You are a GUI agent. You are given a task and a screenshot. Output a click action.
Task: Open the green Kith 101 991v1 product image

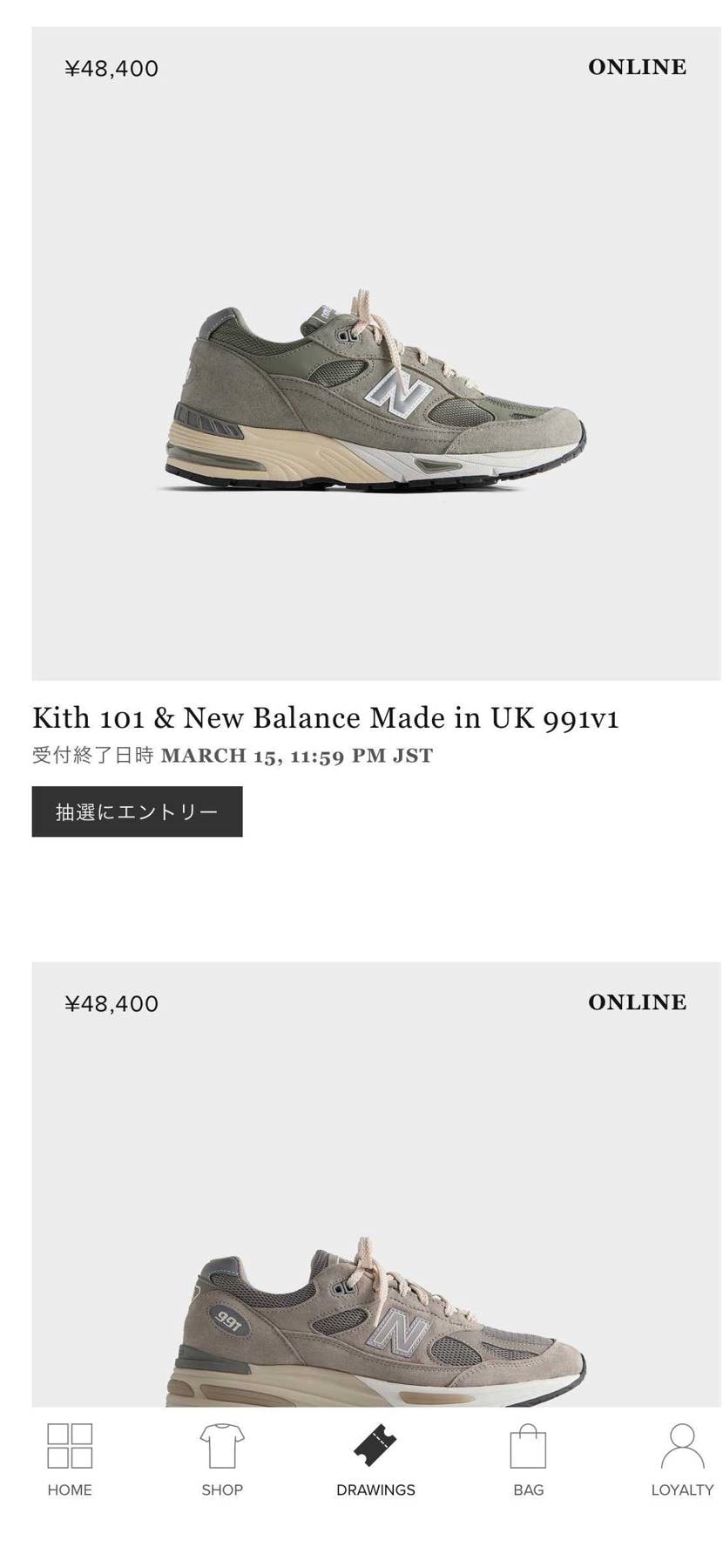tap(376, 392)
